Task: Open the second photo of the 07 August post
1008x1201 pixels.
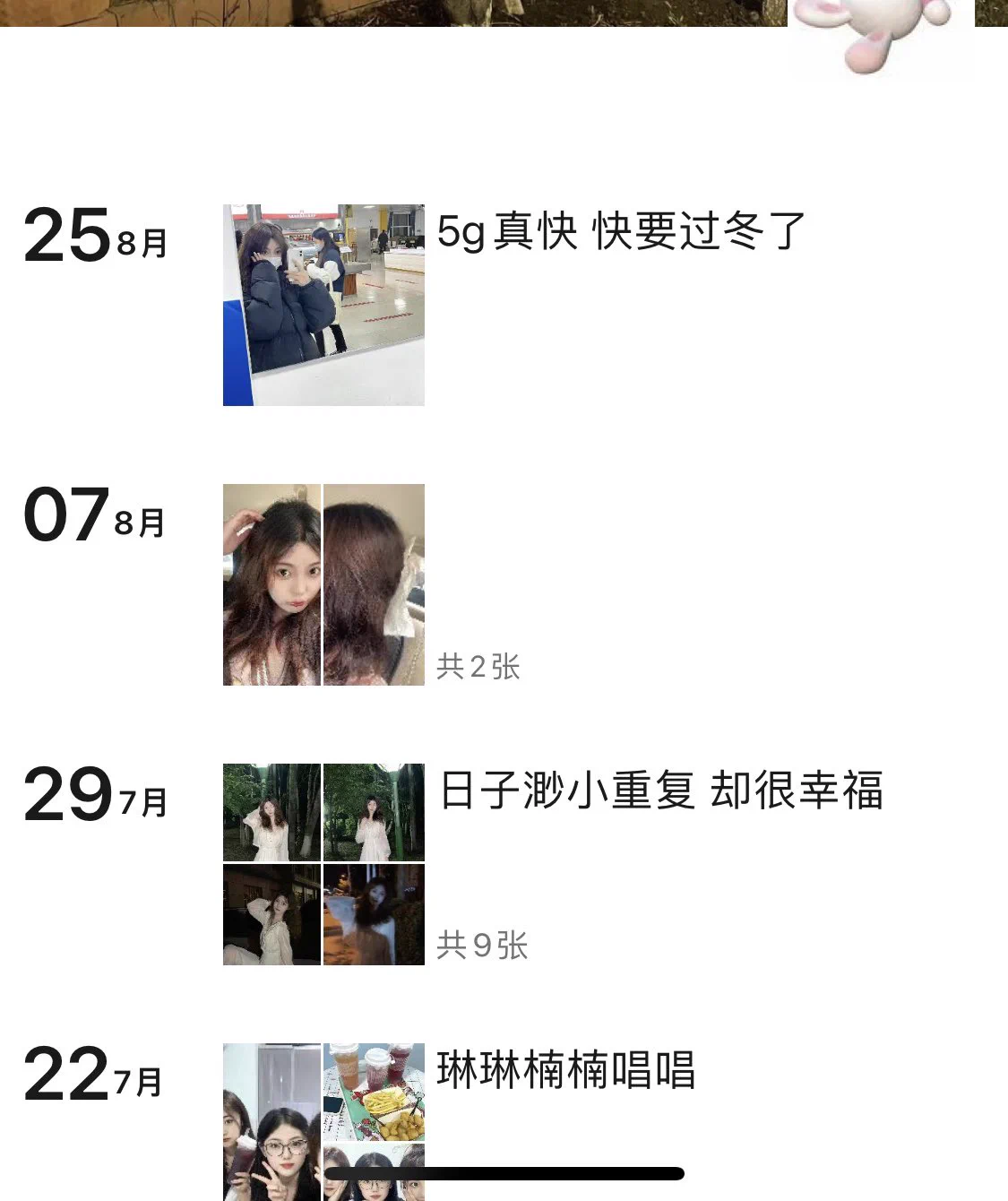Action: (374, 584)
